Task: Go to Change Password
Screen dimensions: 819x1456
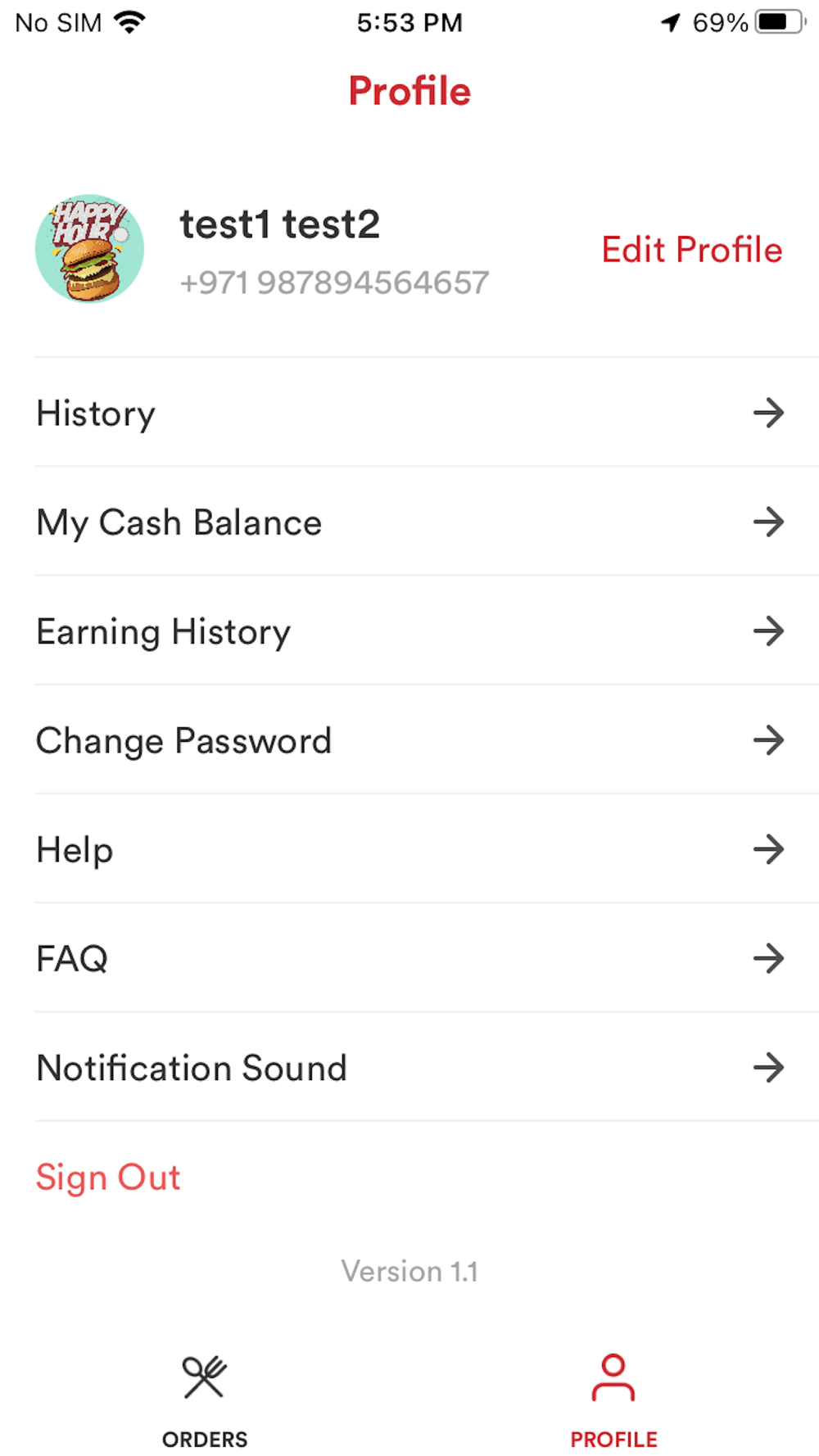Action: pos(409,740)
